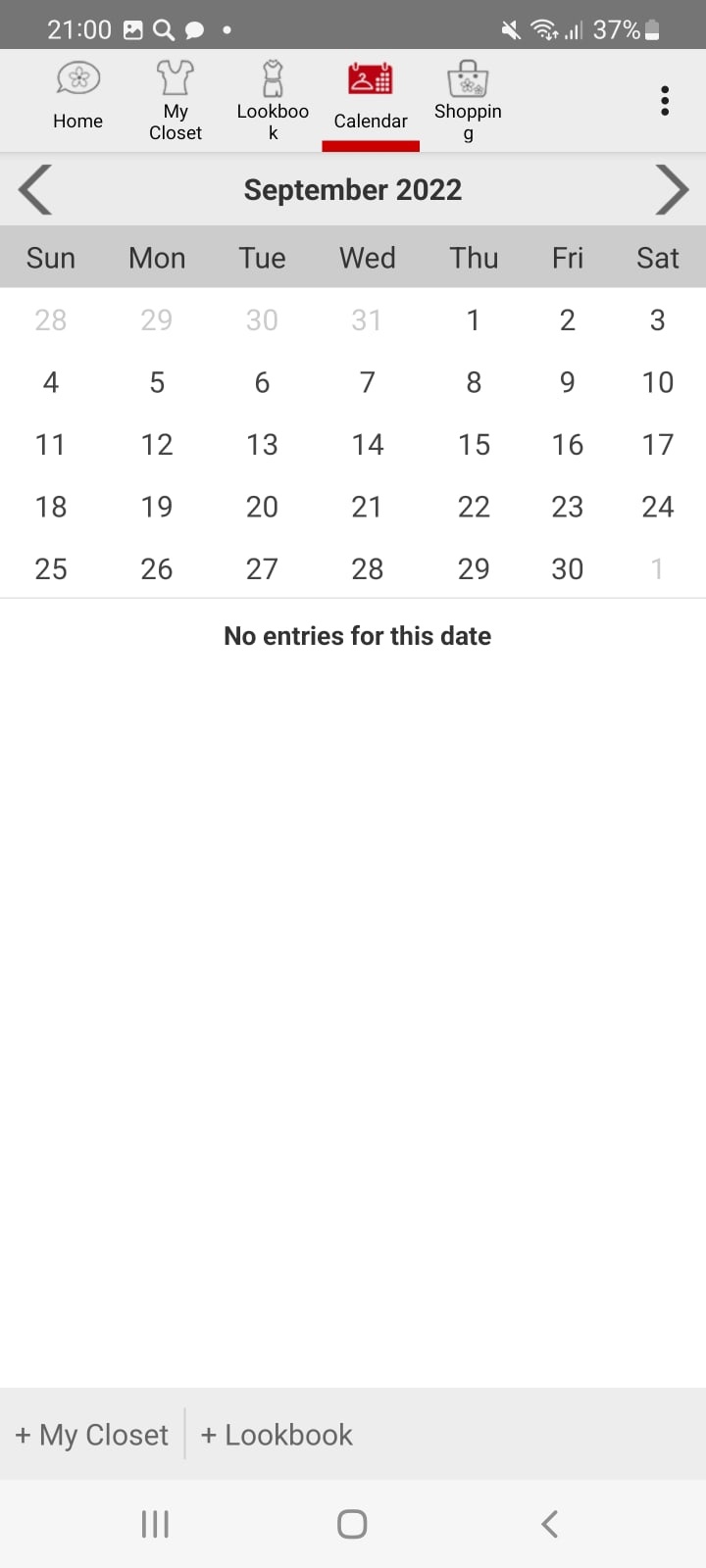
Task: Open the Home tab
Action: [77, 98]
